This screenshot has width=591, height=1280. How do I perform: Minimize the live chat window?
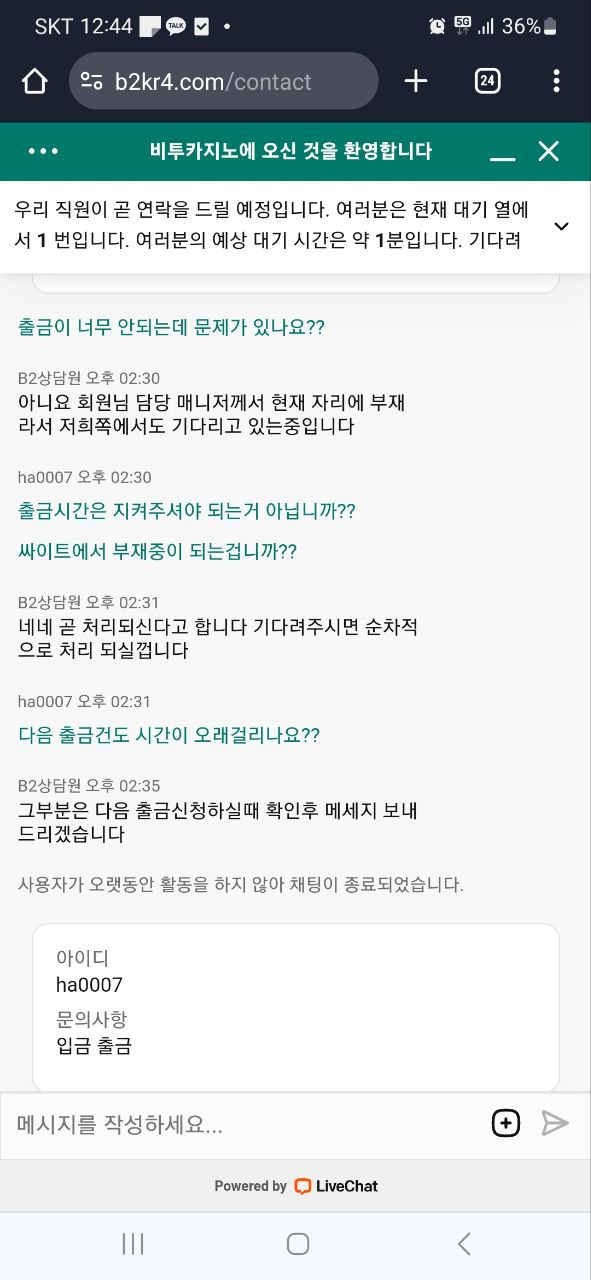coord(502,152)
